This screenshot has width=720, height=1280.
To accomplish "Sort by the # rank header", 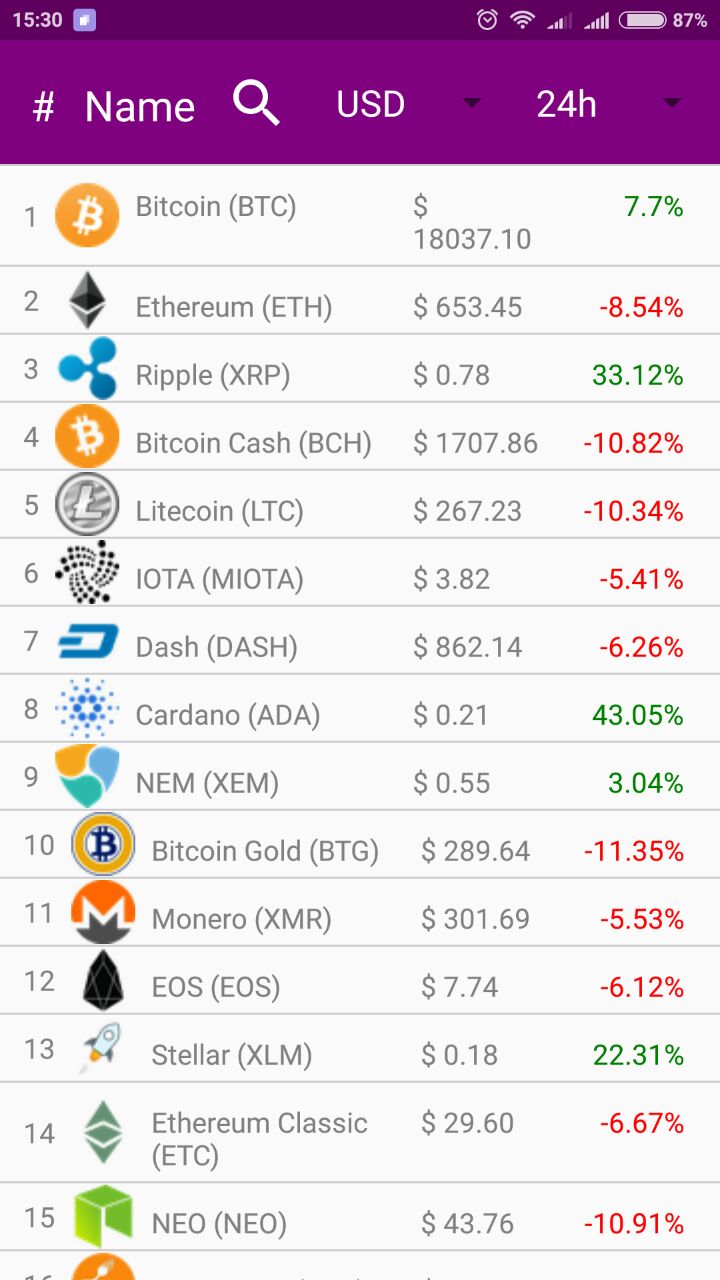I will [x=43, y=106].
